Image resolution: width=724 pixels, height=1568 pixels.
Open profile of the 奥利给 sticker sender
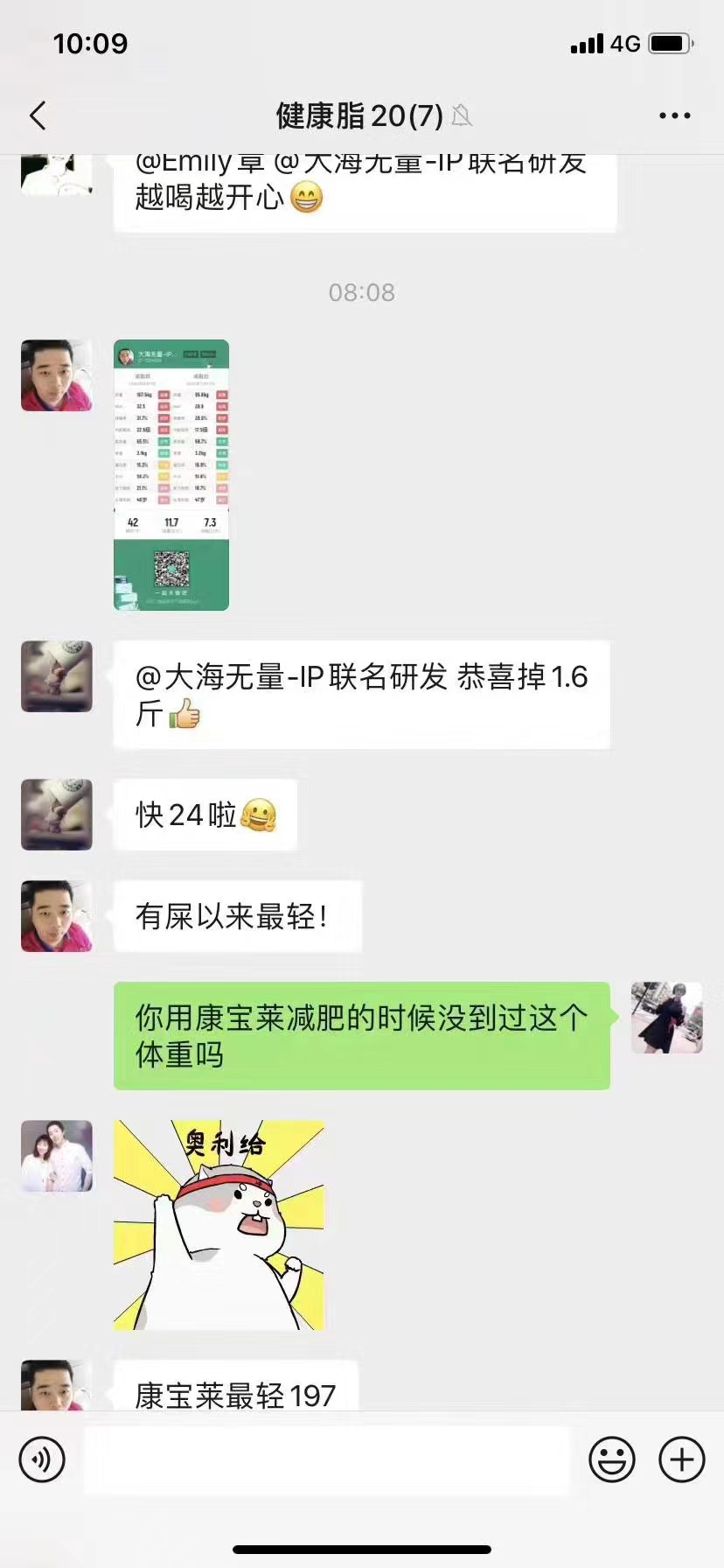coord(57,1156)
